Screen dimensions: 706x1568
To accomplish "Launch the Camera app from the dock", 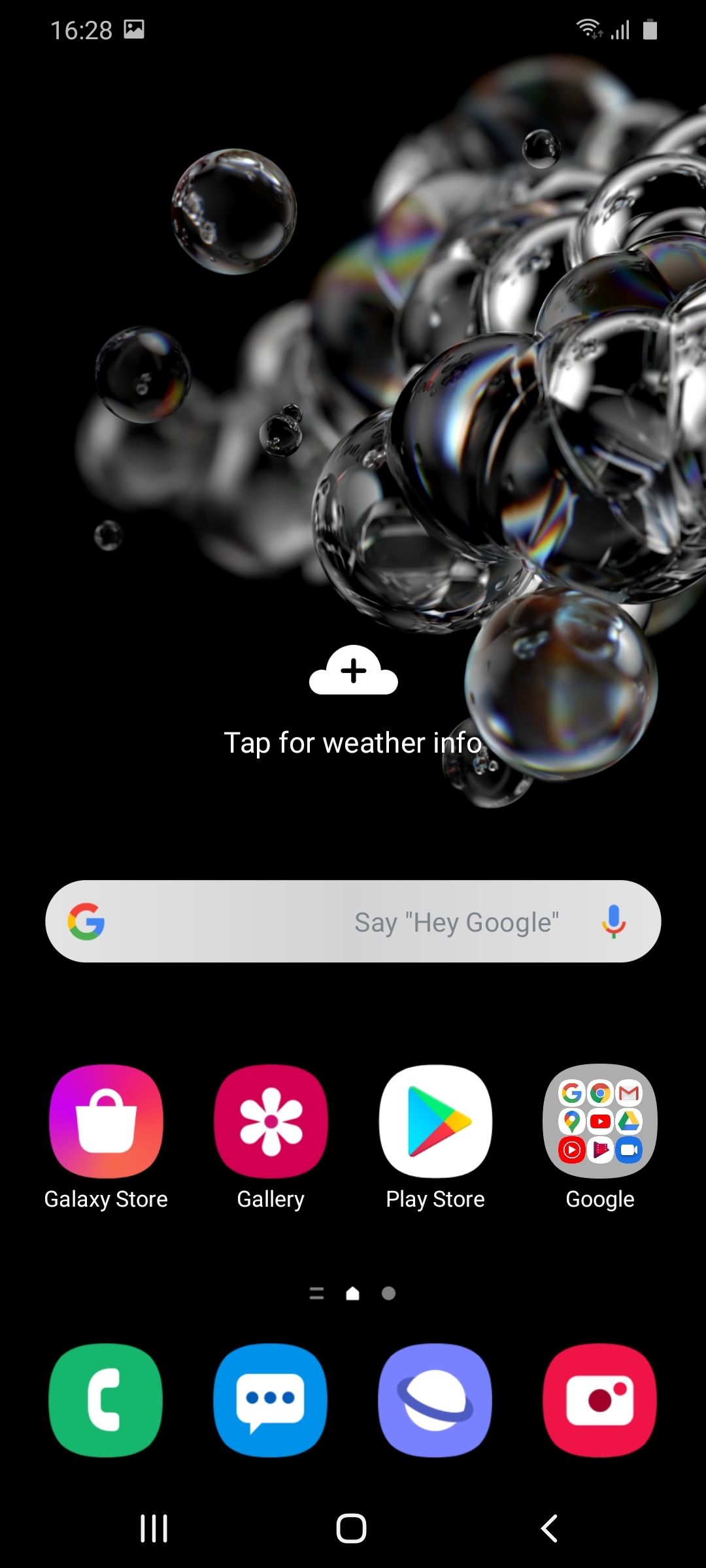I will click(x=600, y=1400).
